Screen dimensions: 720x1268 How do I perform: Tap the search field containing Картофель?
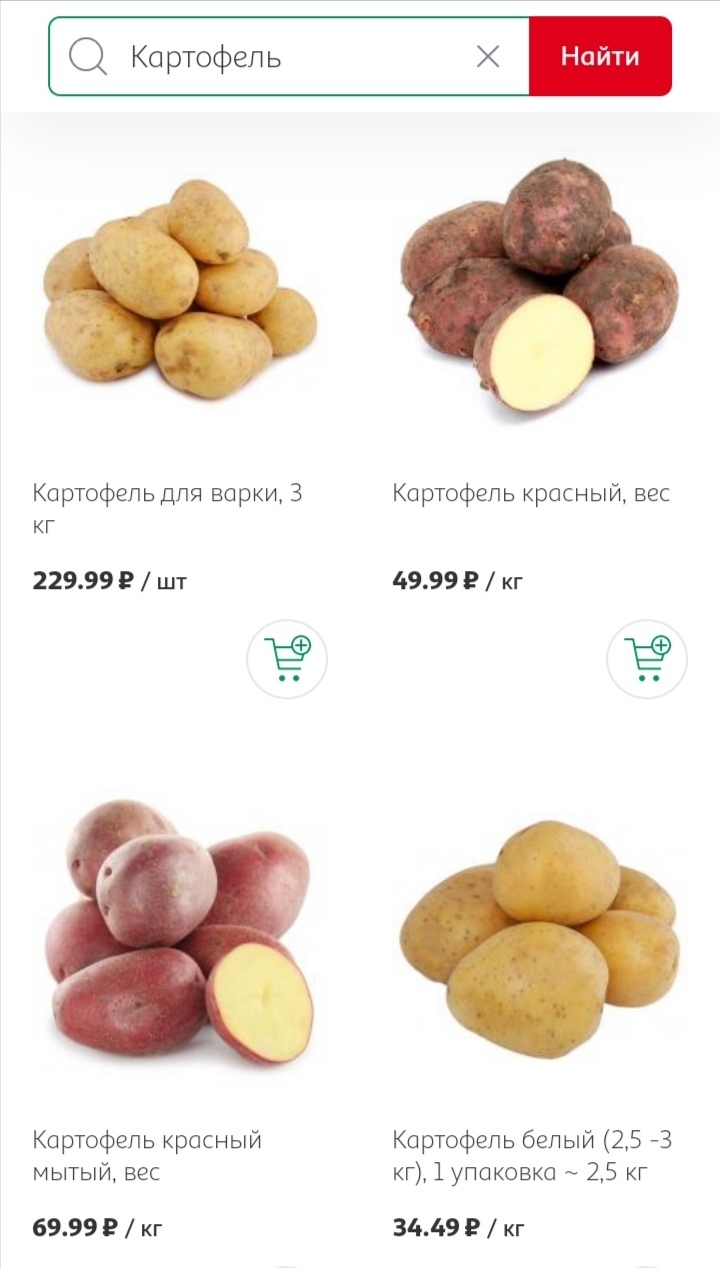[289, 57]
